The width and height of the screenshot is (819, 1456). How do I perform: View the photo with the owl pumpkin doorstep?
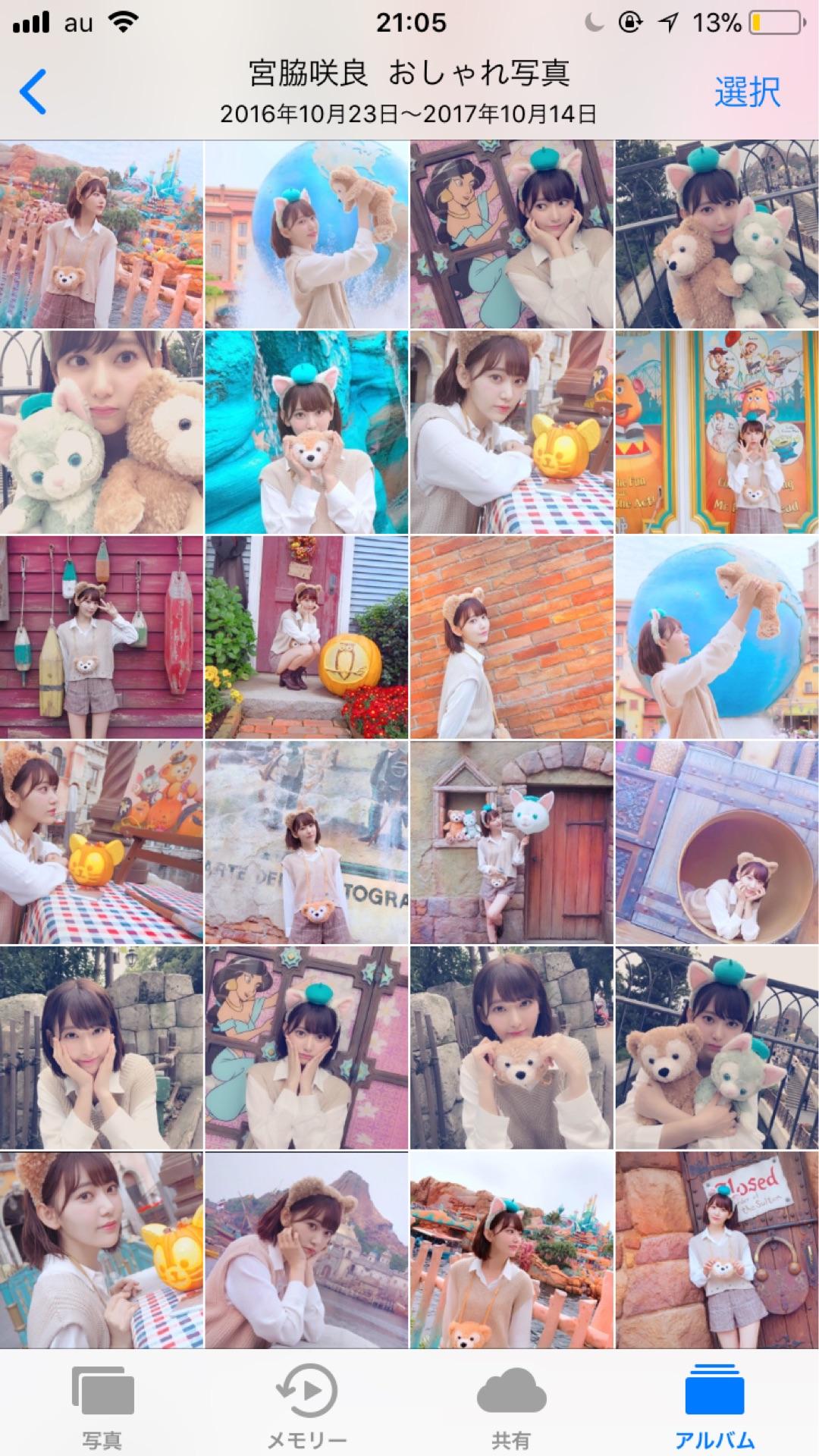(306, 638)
